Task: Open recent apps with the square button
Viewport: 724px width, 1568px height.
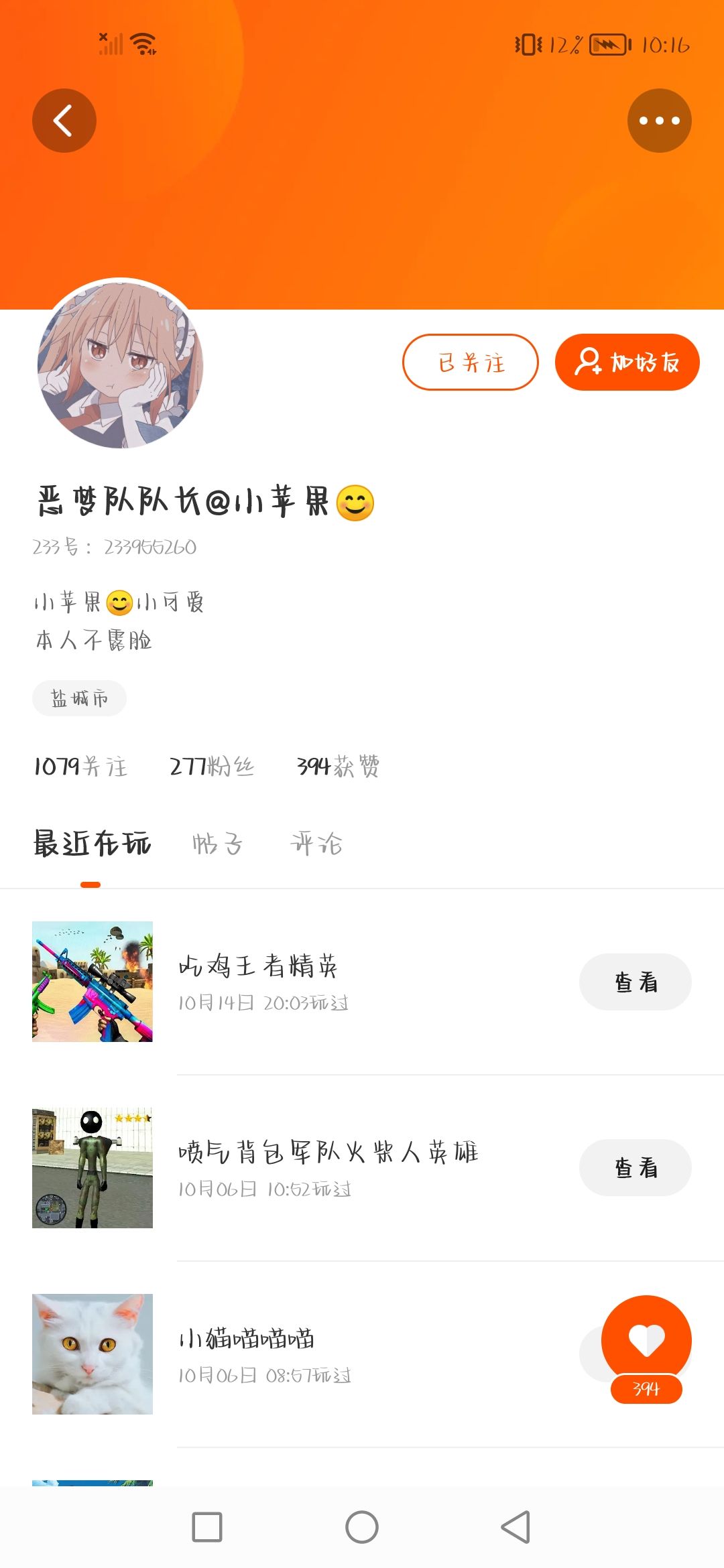Action: pyautogui.click(x=207, y=1527)
